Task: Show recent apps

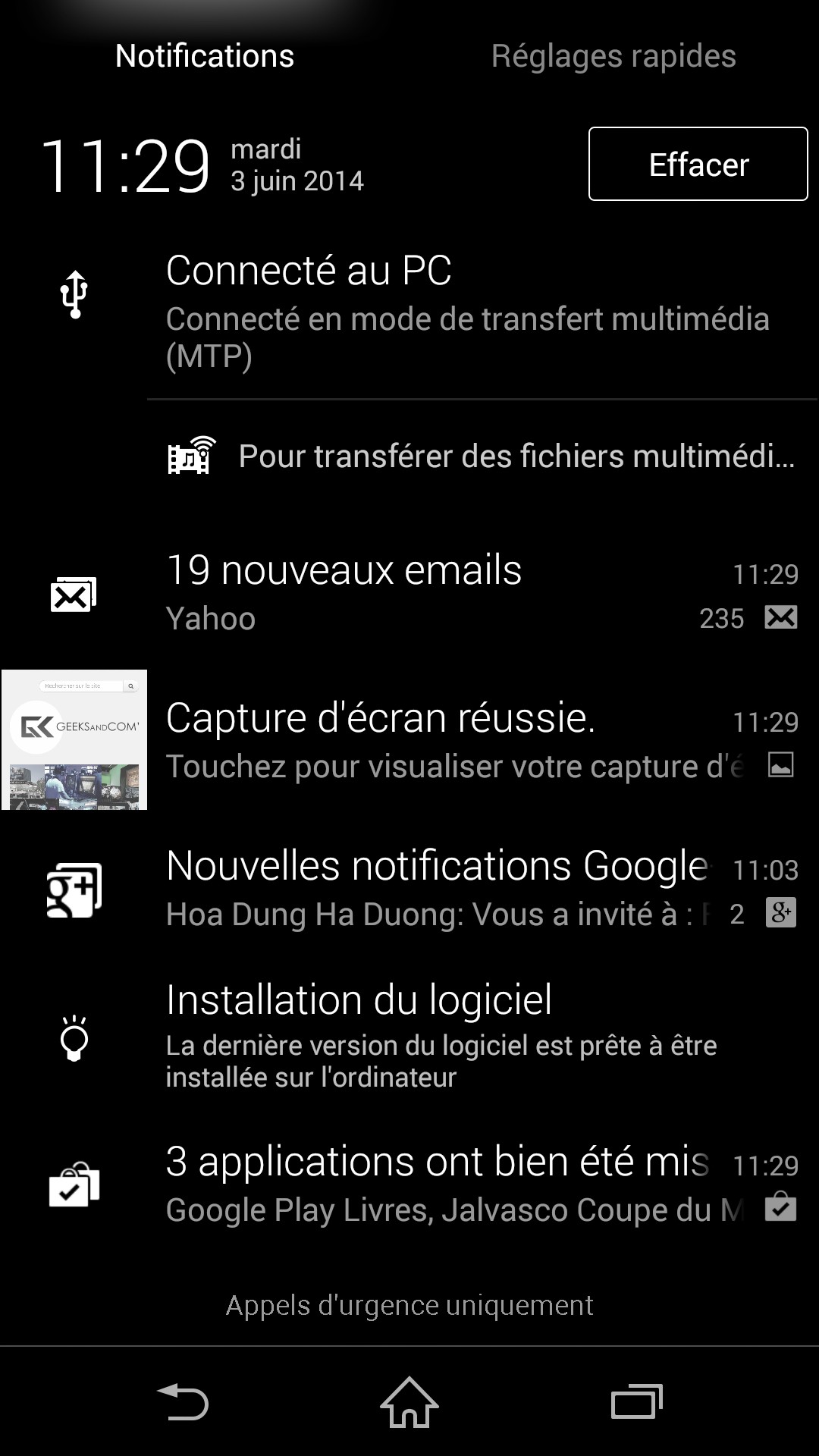Action: pos(637,1401)
